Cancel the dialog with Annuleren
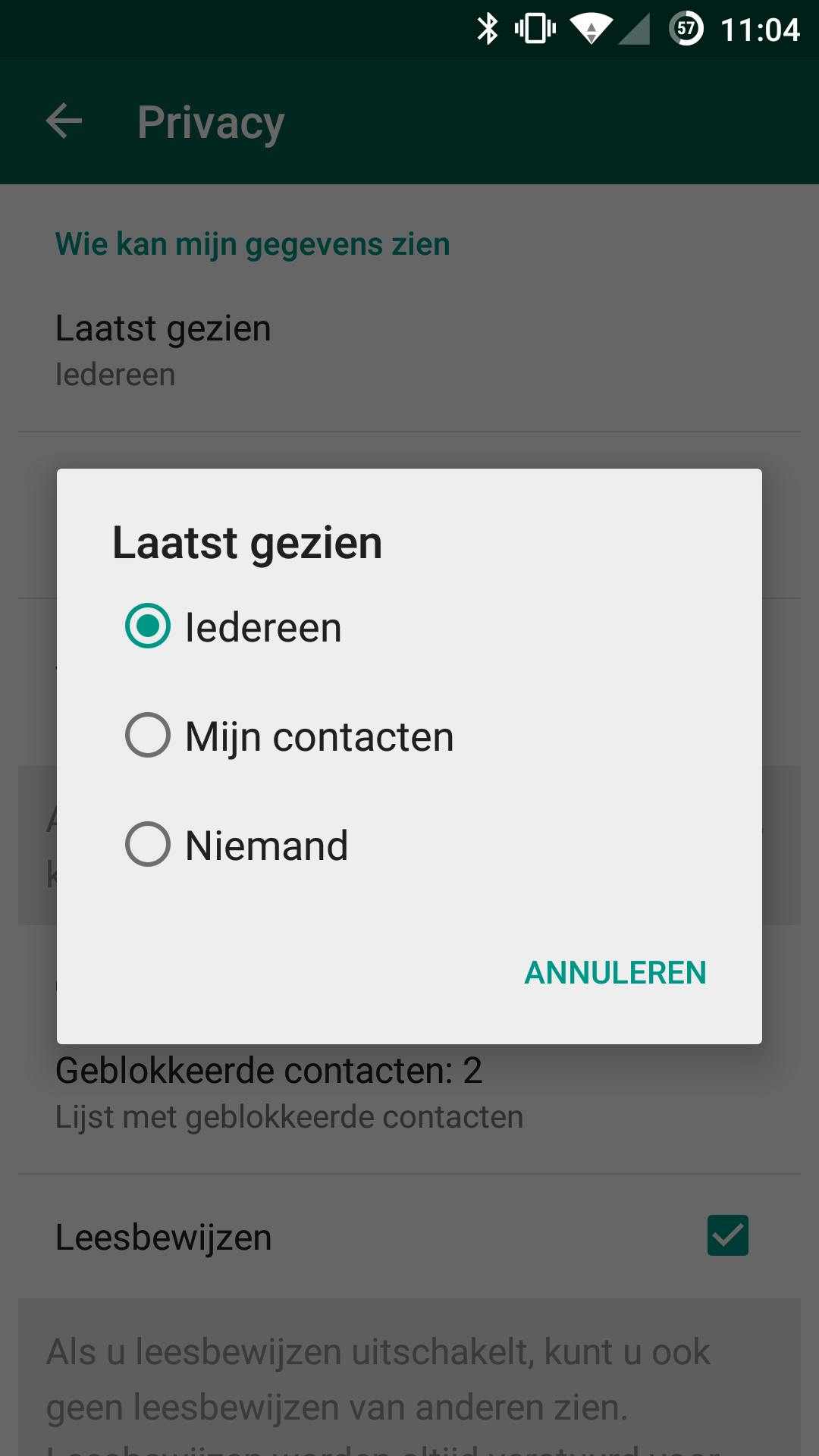The height and width of the screenshot is (1456, 819). (x=615, y=973)
